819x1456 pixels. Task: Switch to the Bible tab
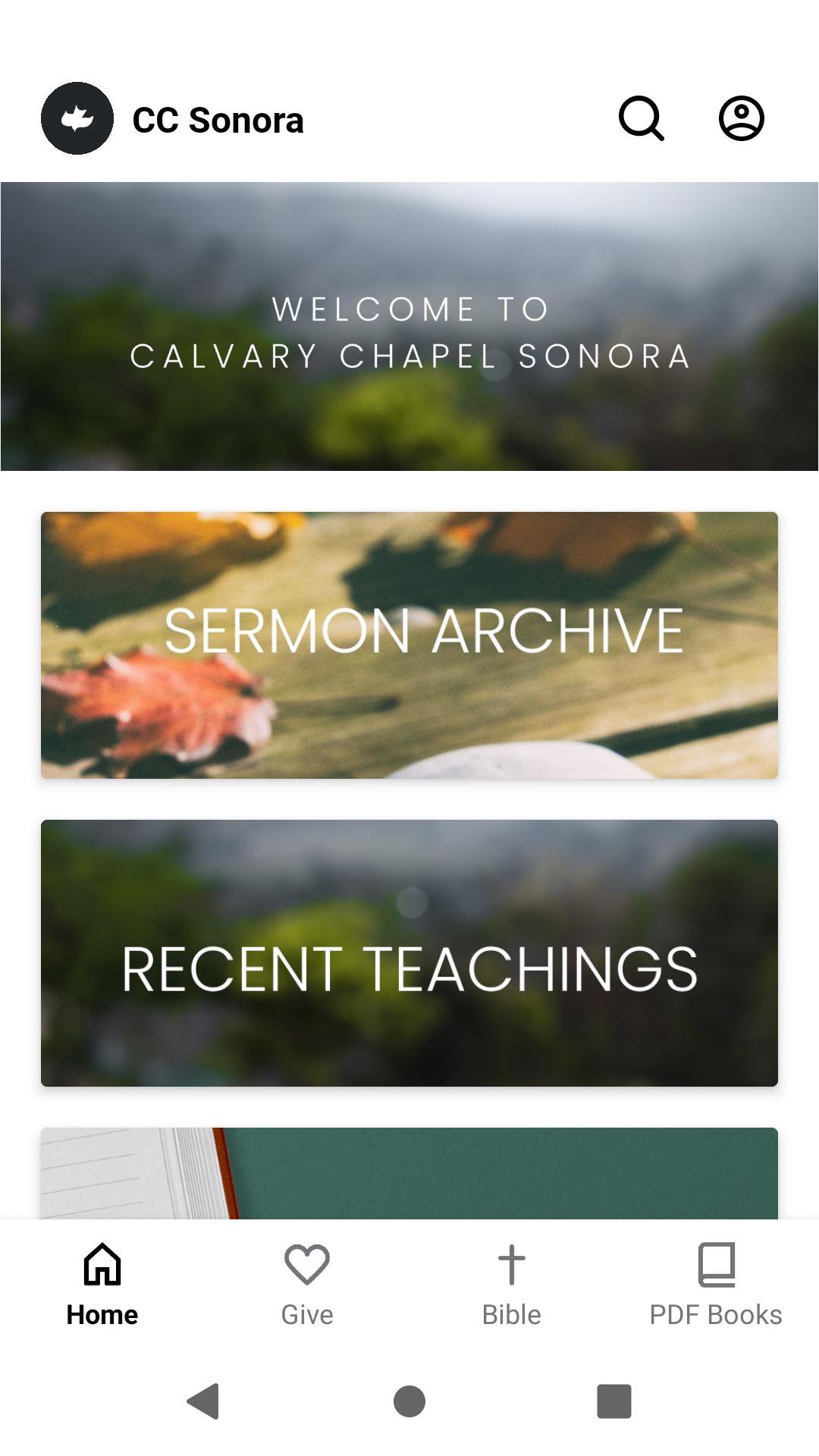[x=511, y=1285]
